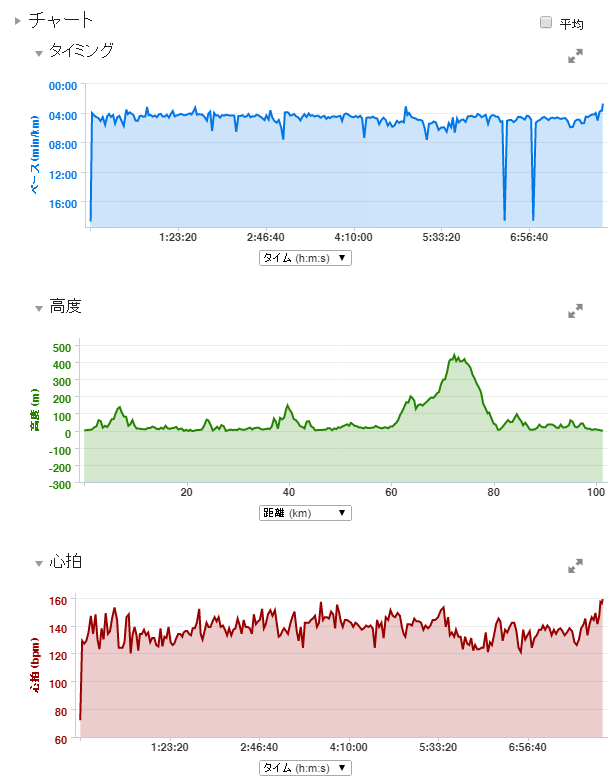Open the タイム dropdown under heart rate chart

305,768
